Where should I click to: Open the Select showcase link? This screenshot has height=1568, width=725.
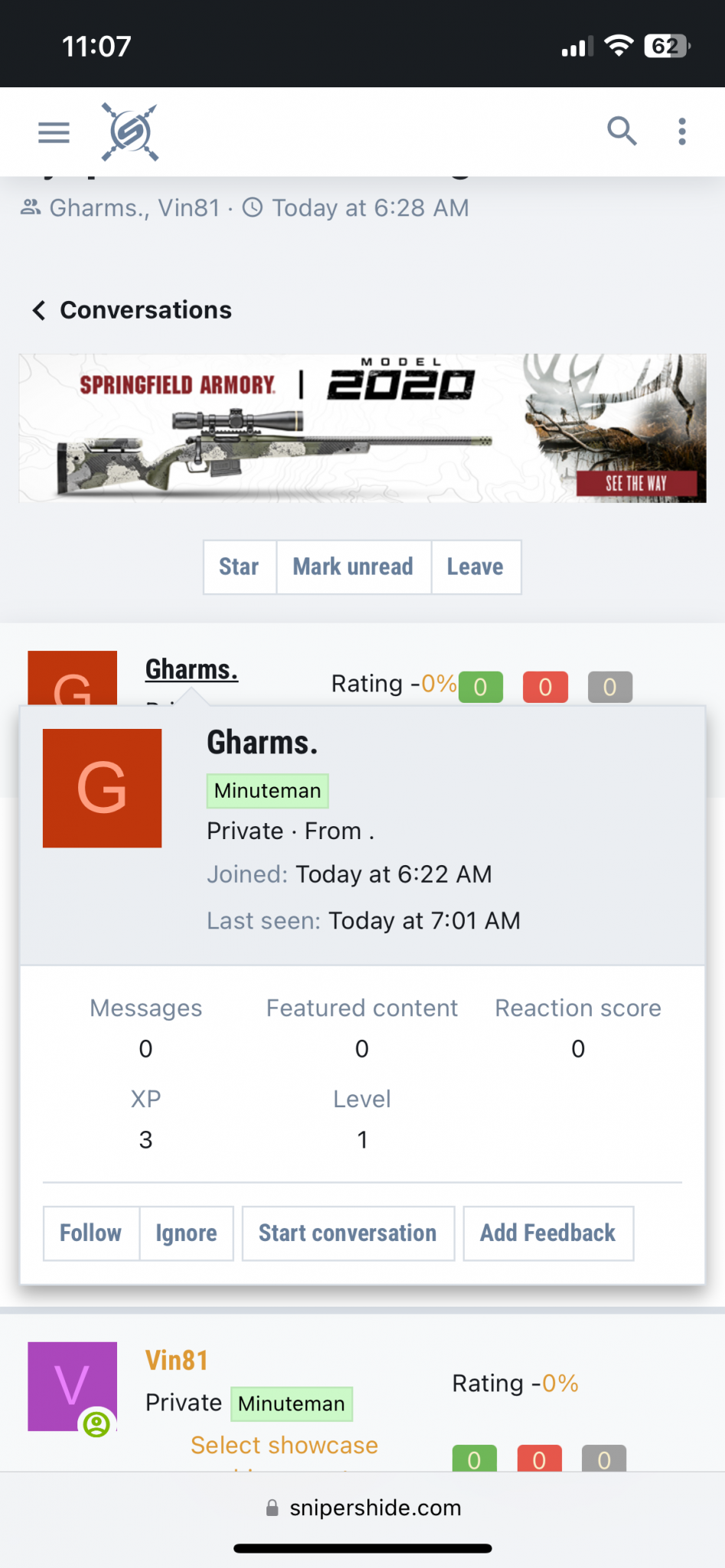(284, 1445)
